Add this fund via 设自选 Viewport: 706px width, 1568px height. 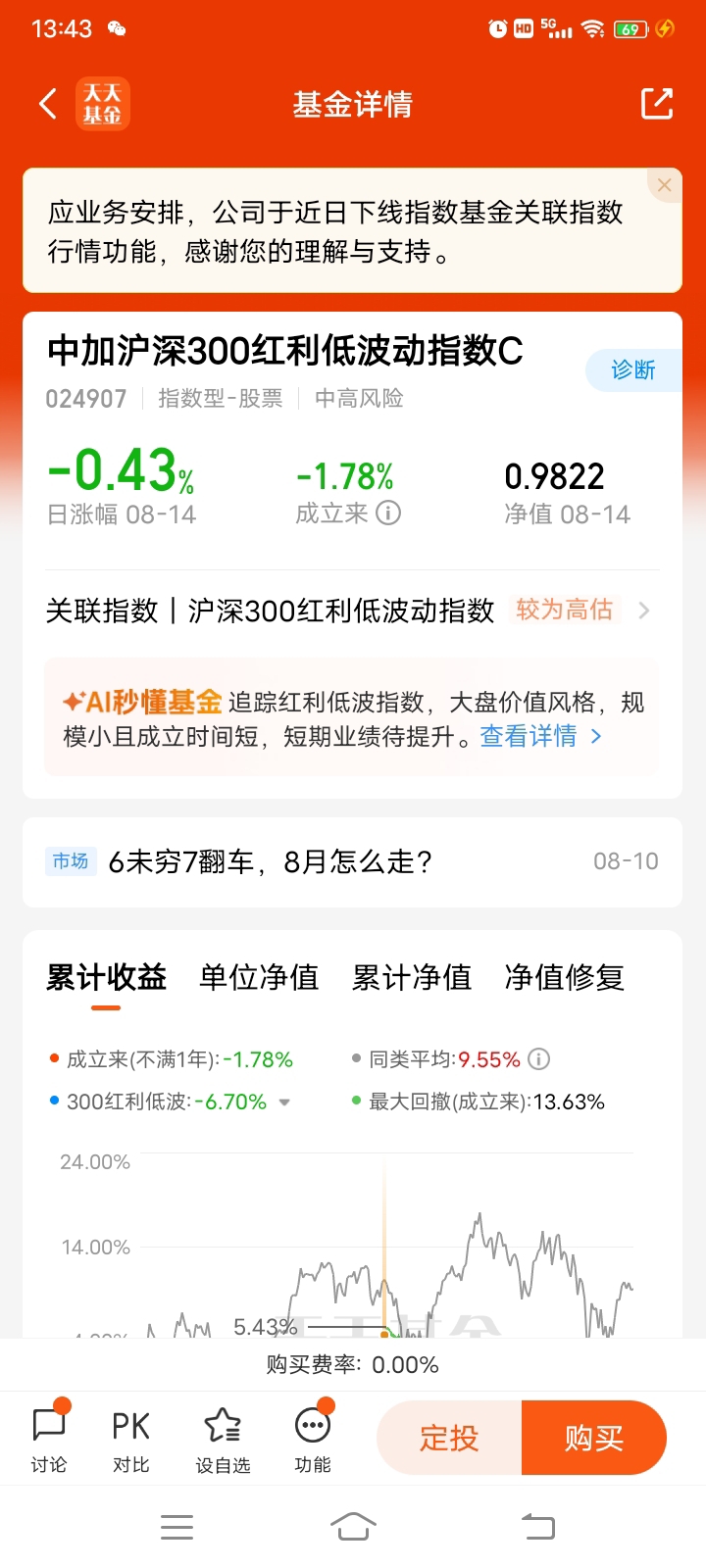223,1439
